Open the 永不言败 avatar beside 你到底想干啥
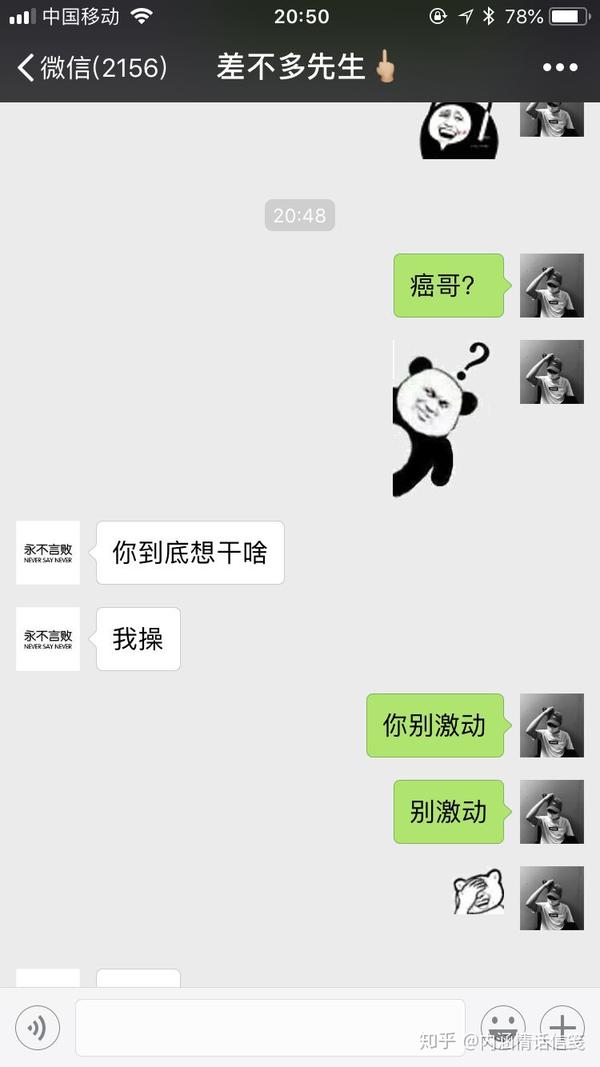Screen dimensions: 600x1067 pyautogui.click(x=48, y=553)
